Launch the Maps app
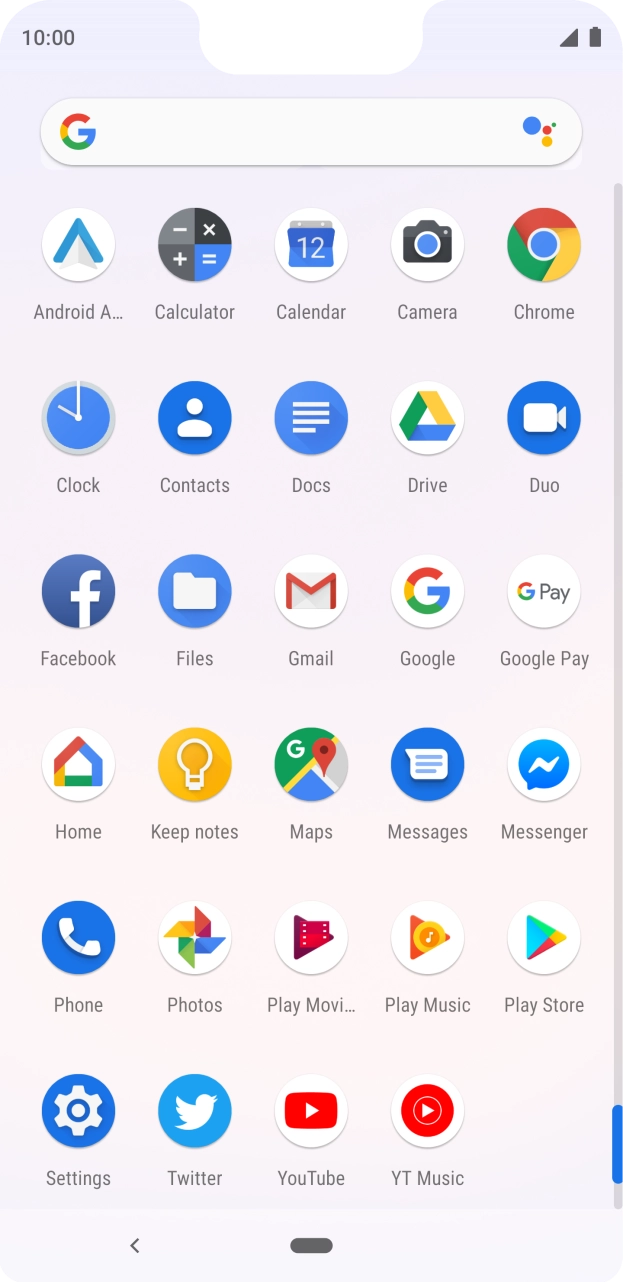This screenshot has height=1282, width=623. point(311,764)
